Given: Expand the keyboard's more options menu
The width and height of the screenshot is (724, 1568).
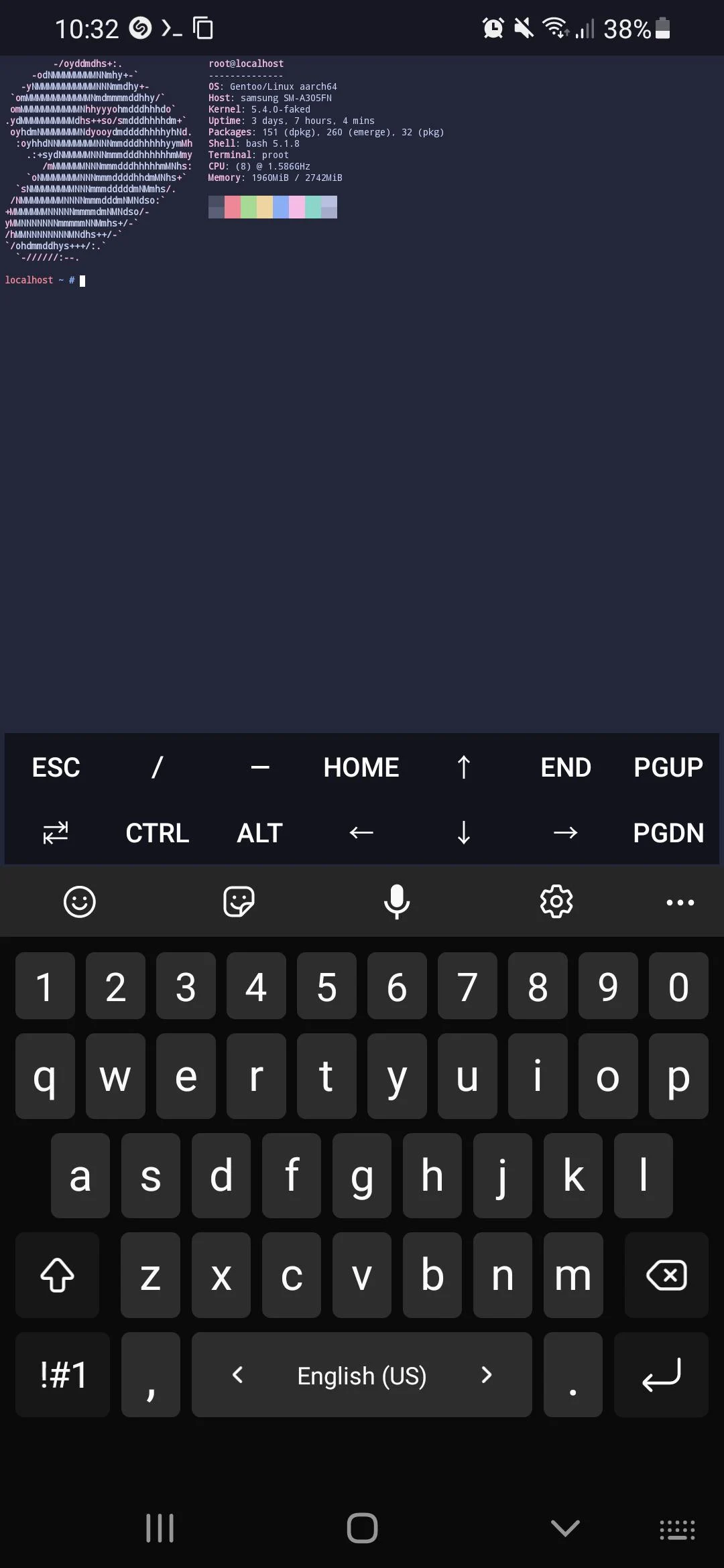Looking at the screenshot, I should coord(679,901).
